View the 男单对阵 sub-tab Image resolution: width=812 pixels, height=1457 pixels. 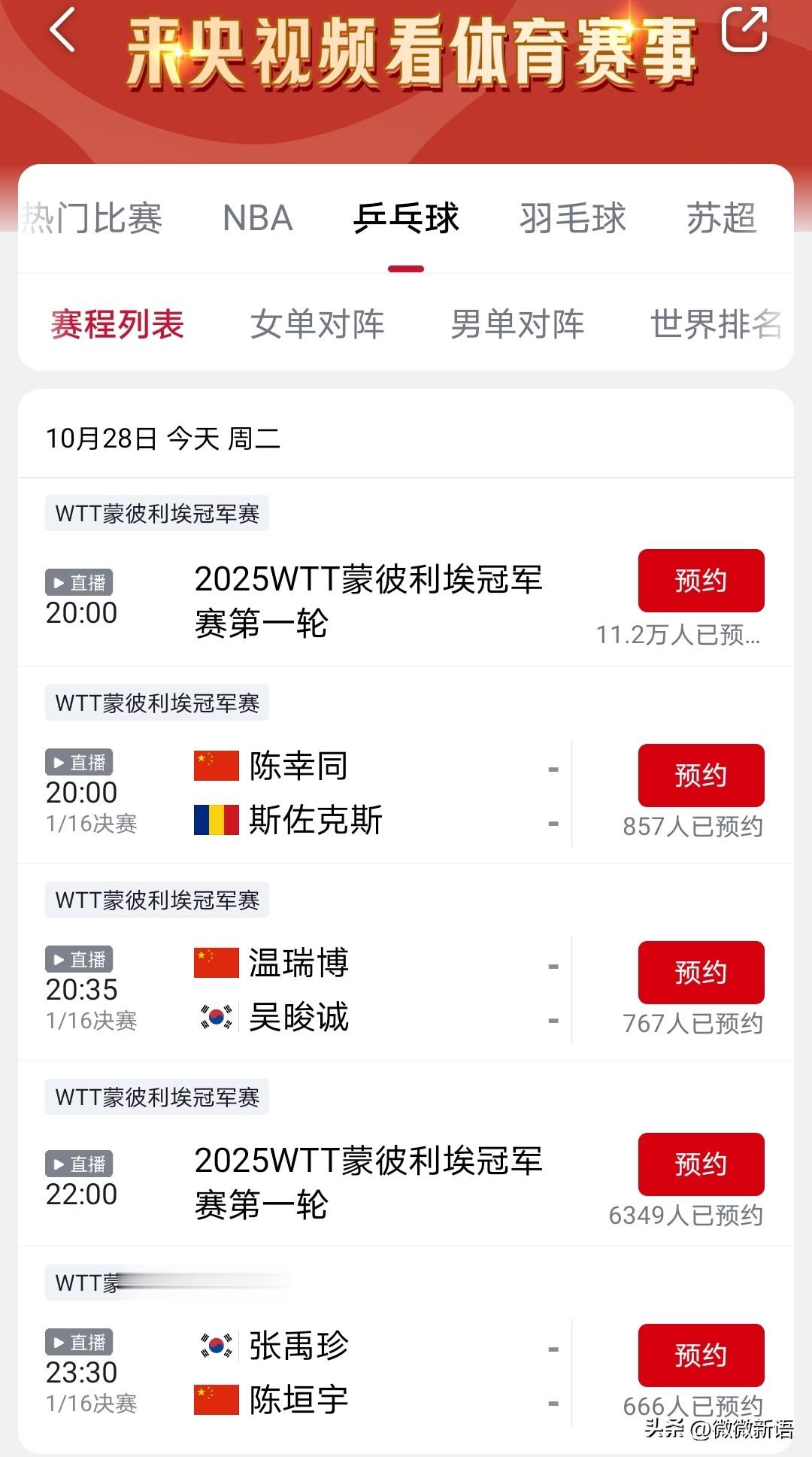tap(517, 324)
